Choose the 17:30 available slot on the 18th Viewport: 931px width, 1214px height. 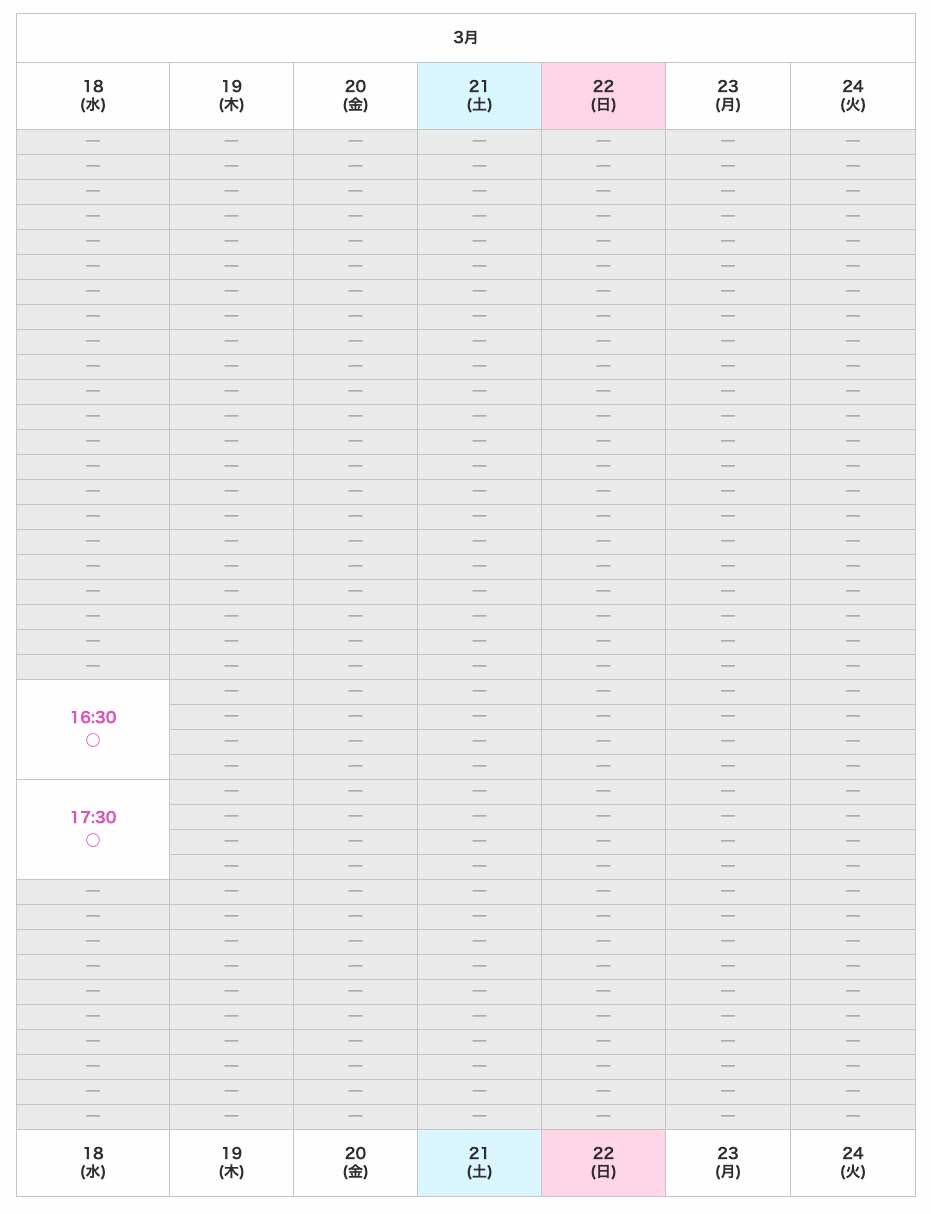93,829
